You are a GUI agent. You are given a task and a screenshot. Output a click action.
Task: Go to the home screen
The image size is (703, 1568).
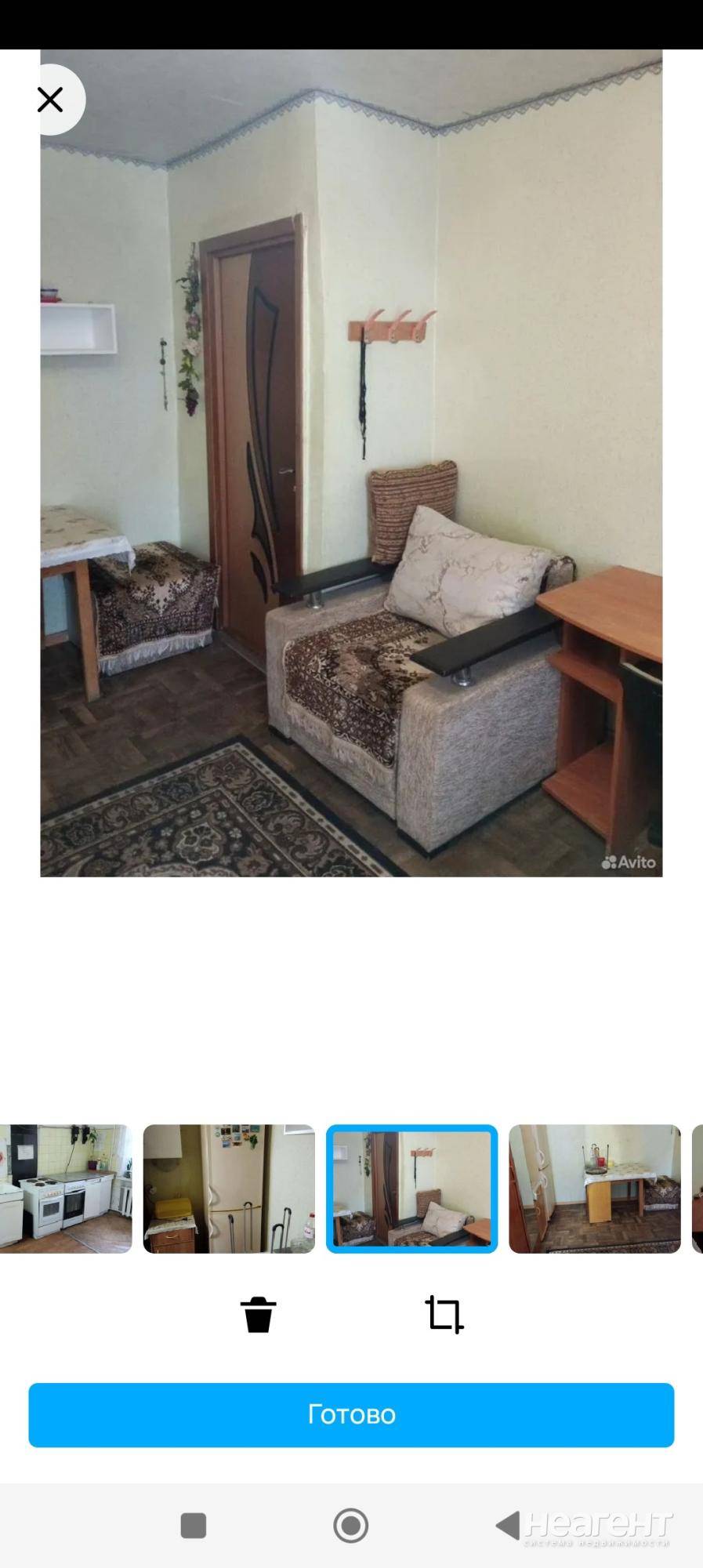[x=350, y=1526]
